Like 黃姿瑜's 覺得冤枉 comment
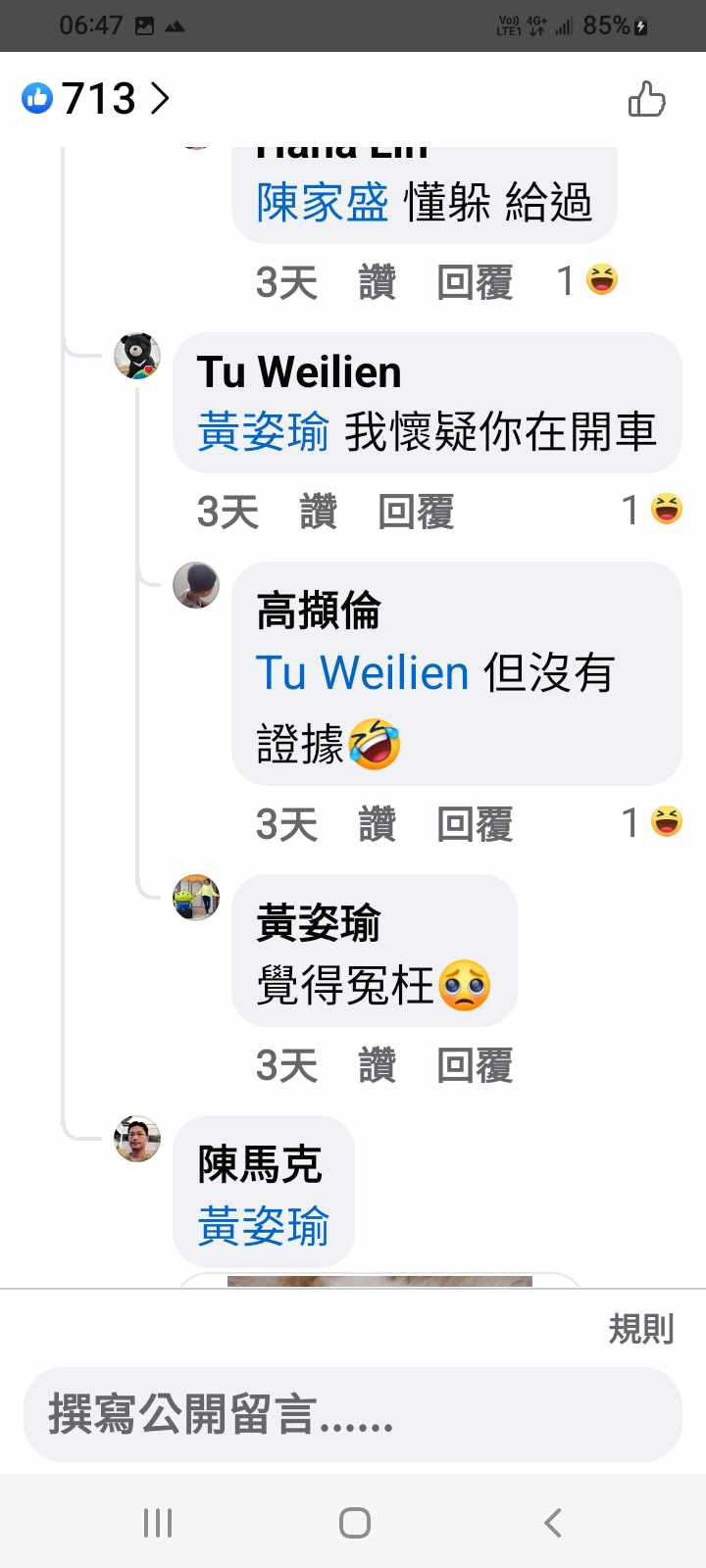Screen dimensions: 706x1568 (378, 1065)
